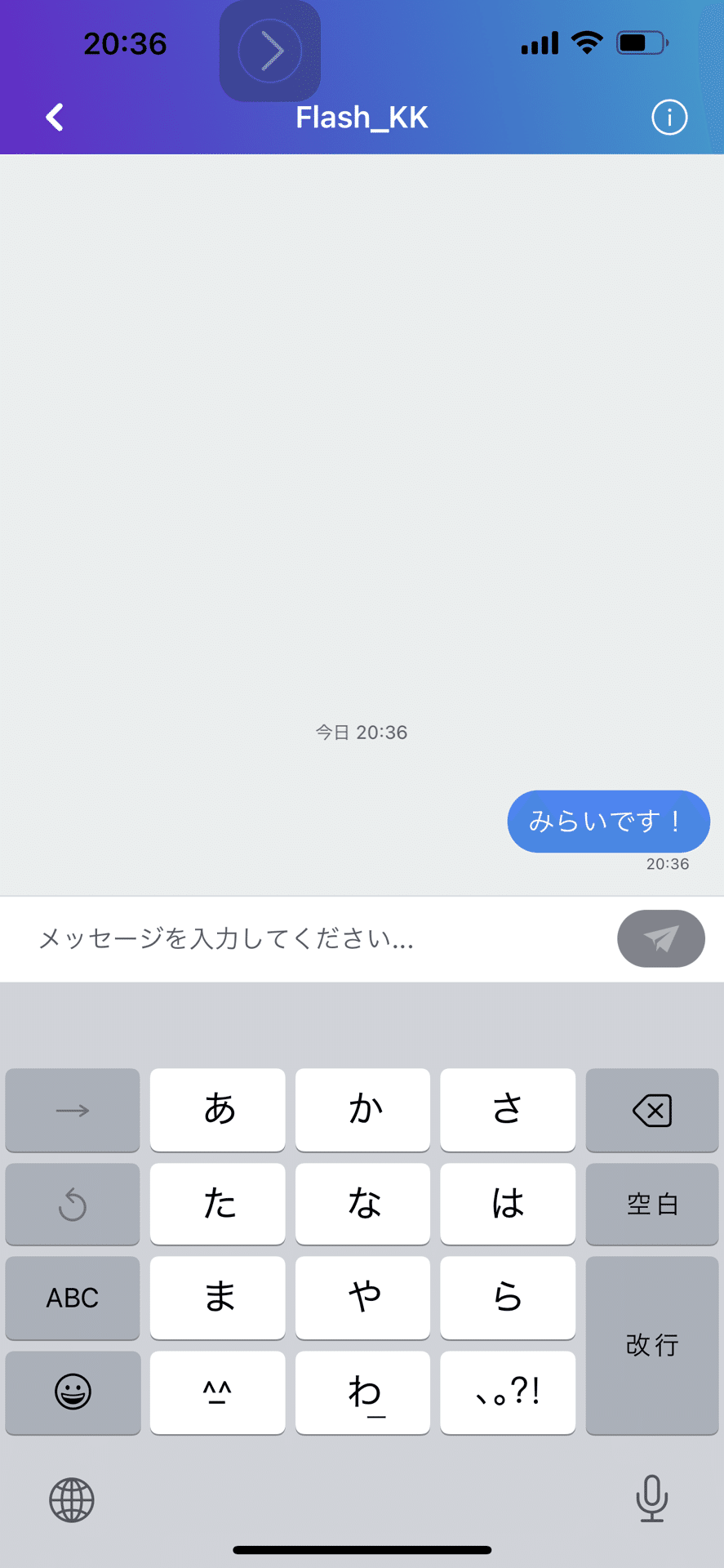Go back from the Flash_KK chat

54,118
